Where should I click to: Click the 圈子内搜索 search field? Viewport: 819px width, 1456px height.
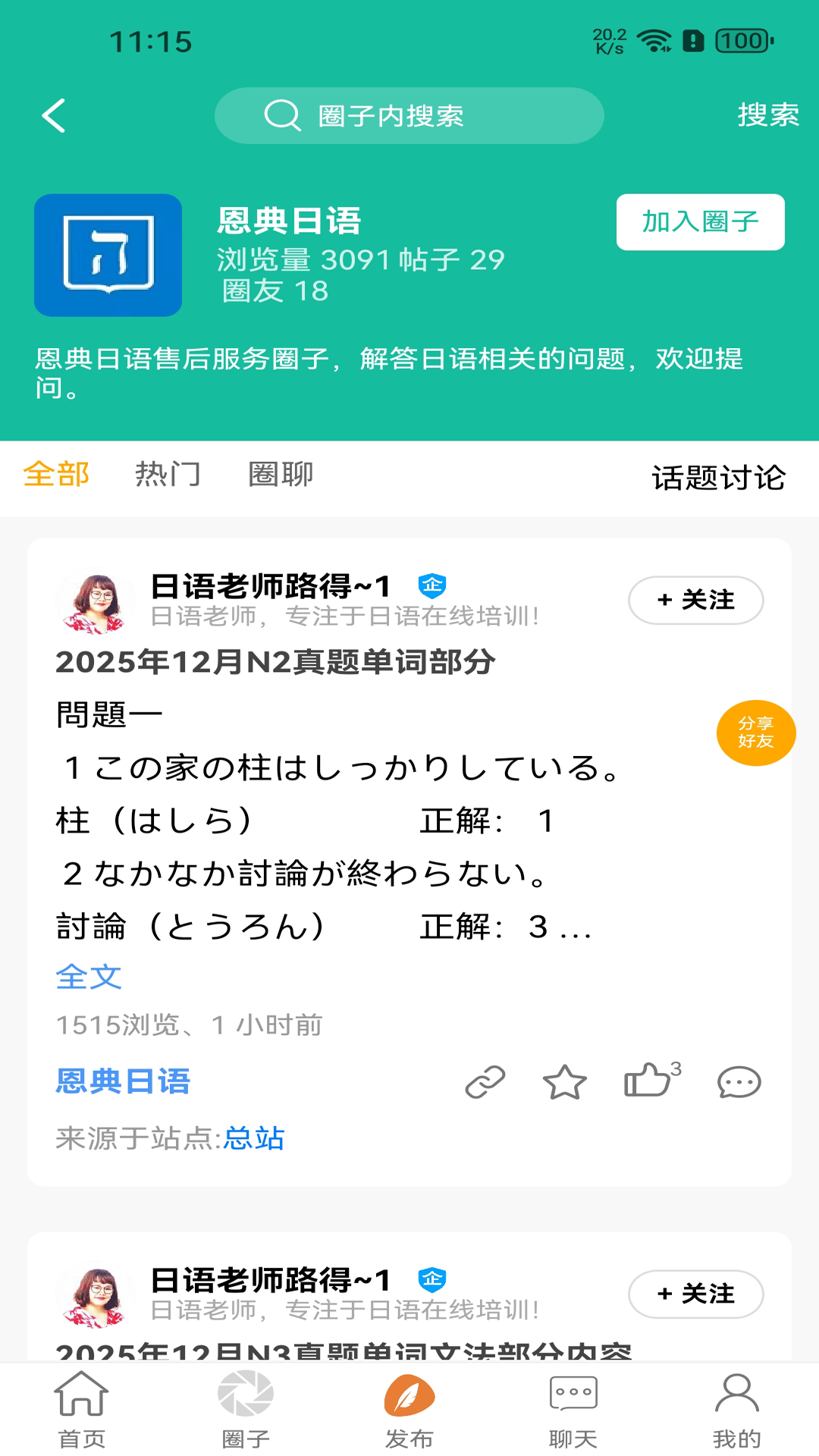click(409, 115)
